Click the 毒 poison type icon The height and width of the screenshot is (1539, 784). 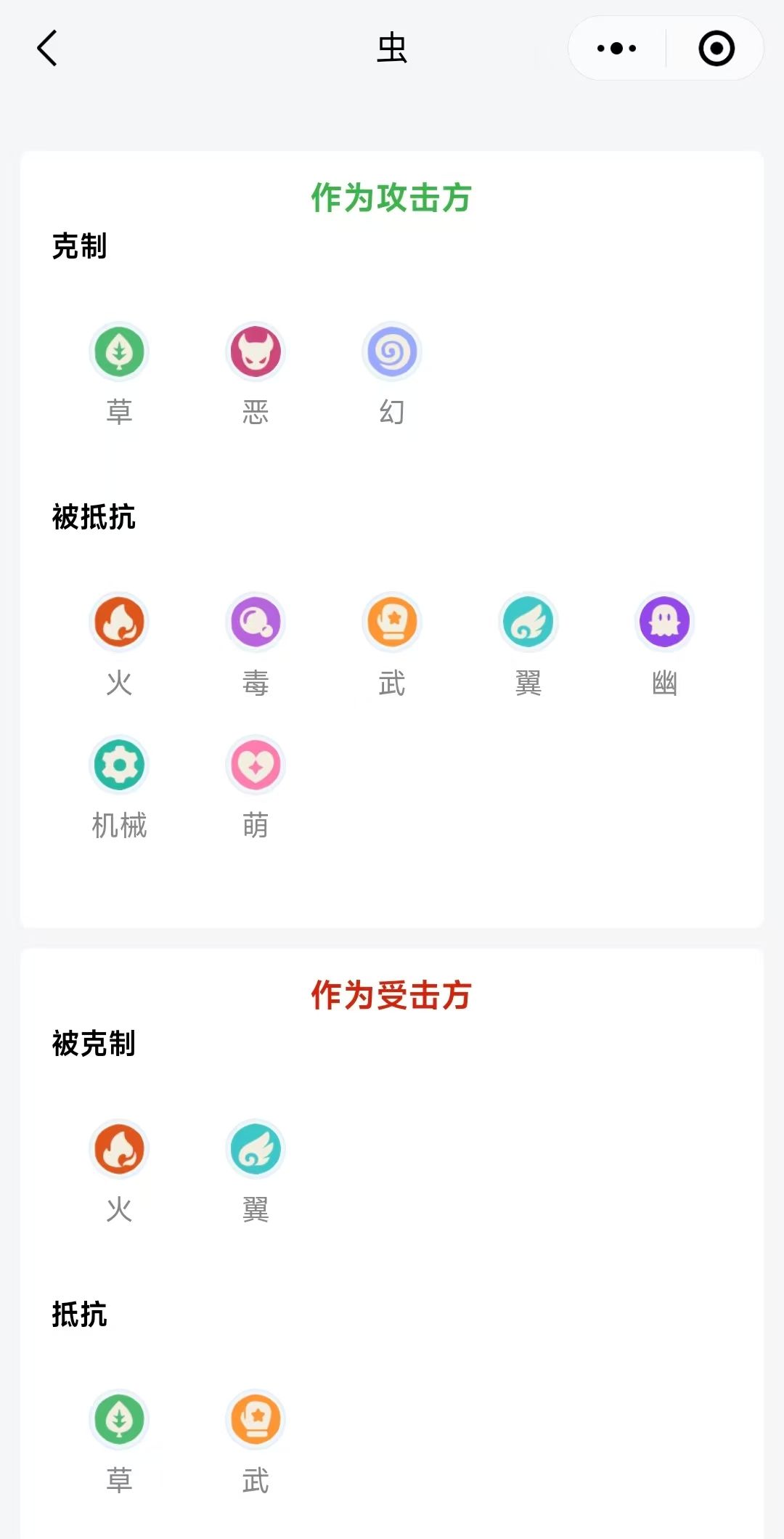255,622
